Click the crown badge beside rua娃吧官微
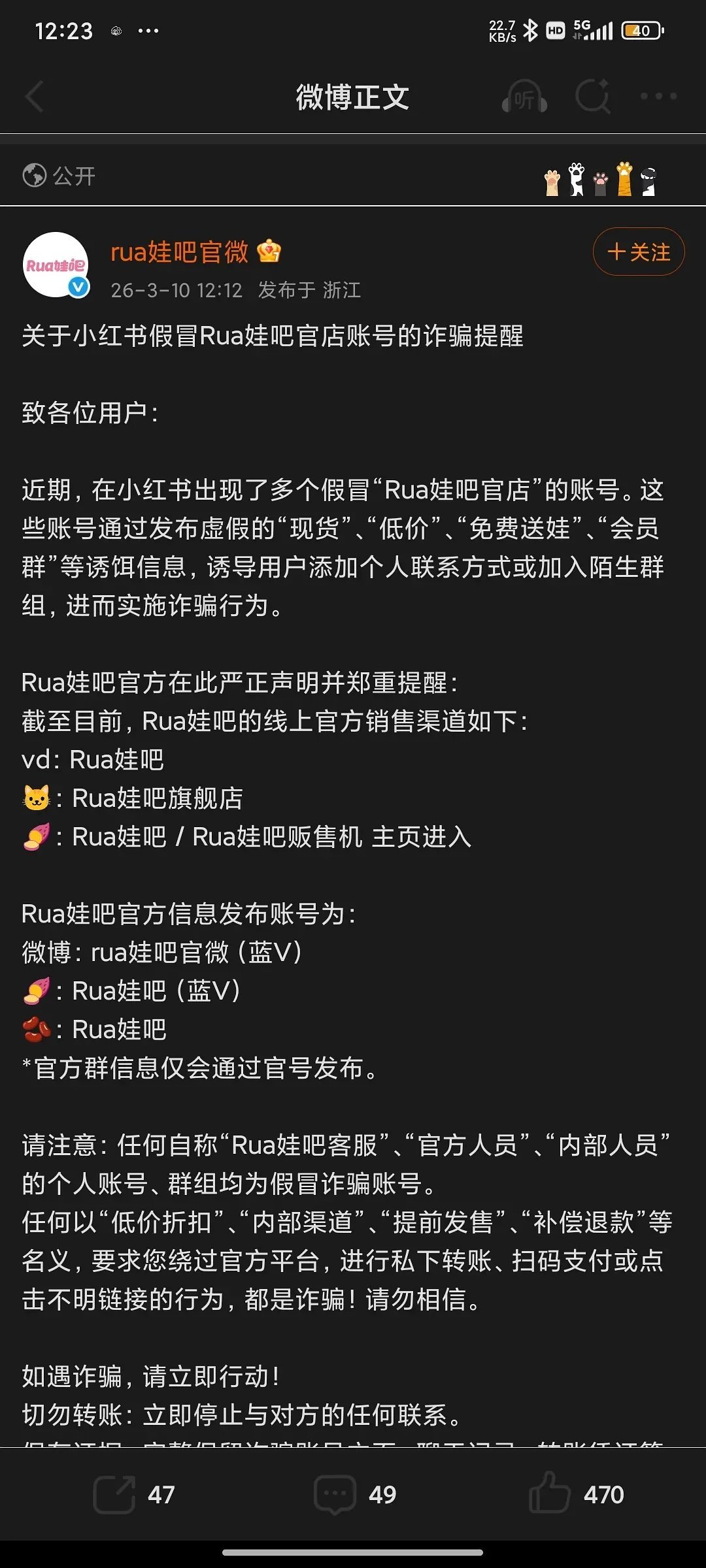Image resolution: width=706 pixels, height=1568 pixels. click(x=270, y=252)
